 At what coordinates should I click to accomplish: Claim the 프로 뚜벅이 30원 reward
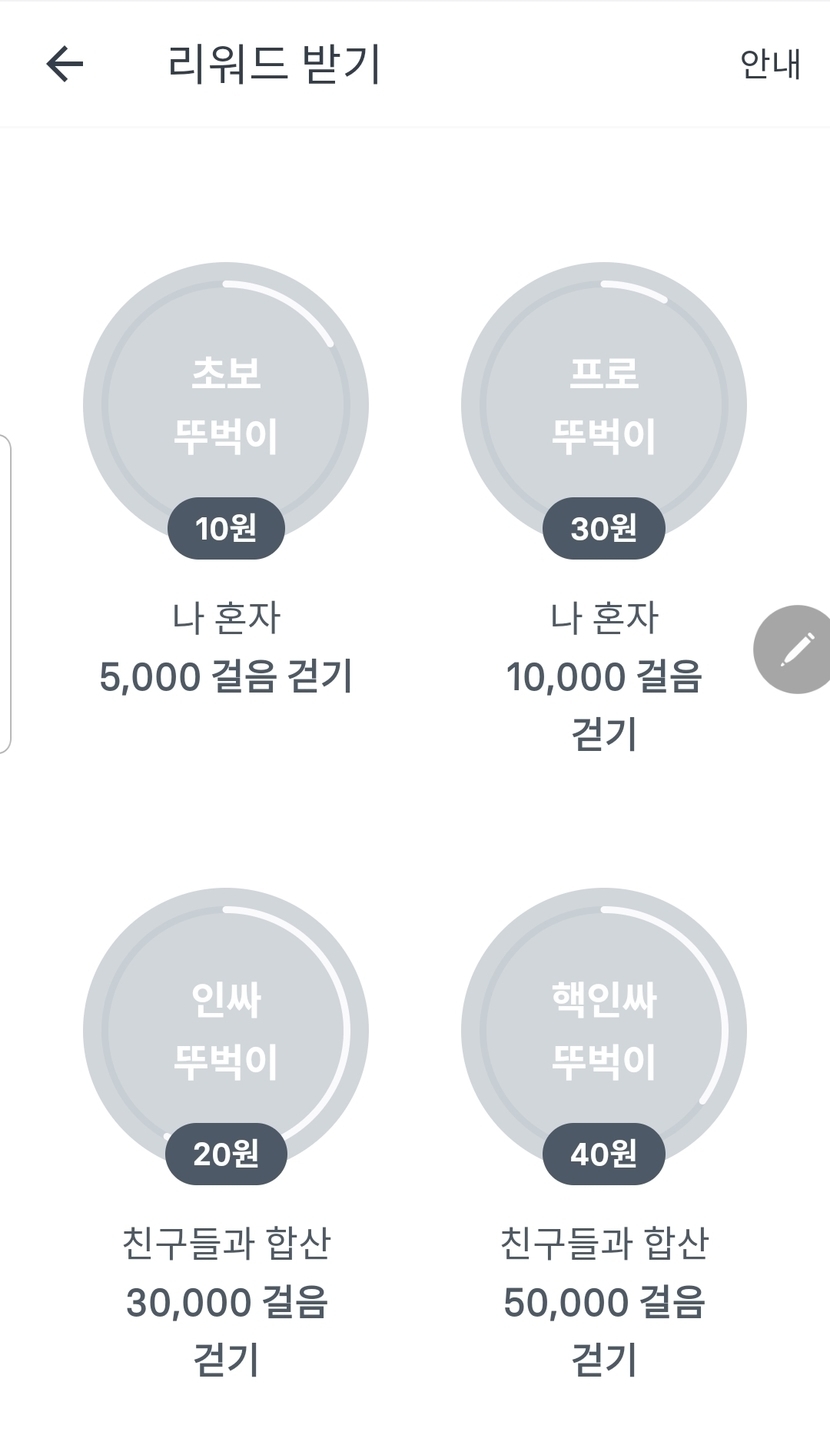[x=604, y=406]
